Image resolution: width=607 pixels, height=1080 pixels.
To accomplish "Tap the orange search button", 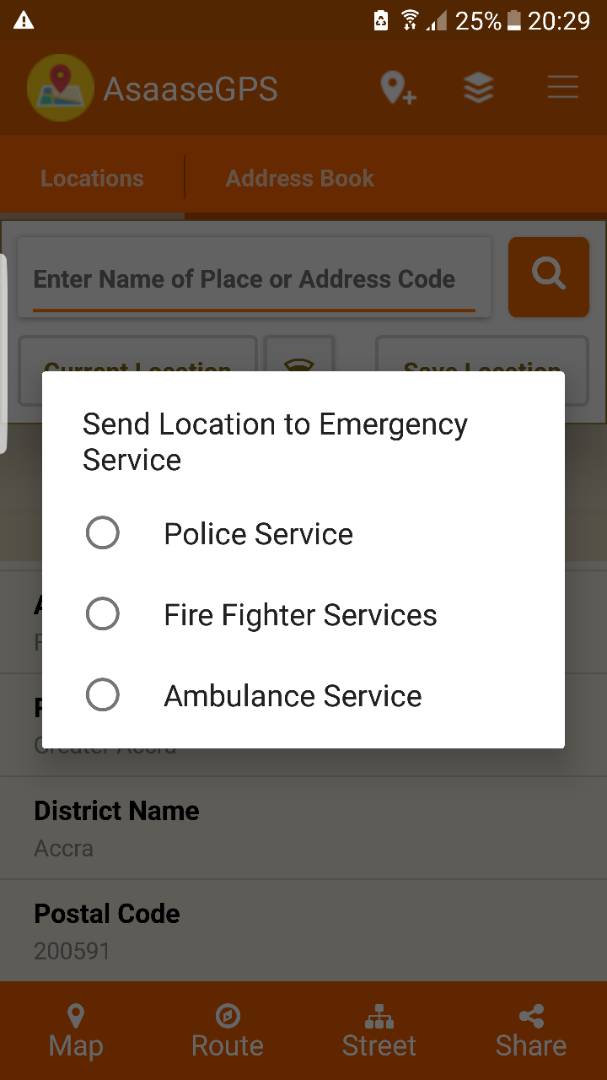I will (x=548, y=277).
